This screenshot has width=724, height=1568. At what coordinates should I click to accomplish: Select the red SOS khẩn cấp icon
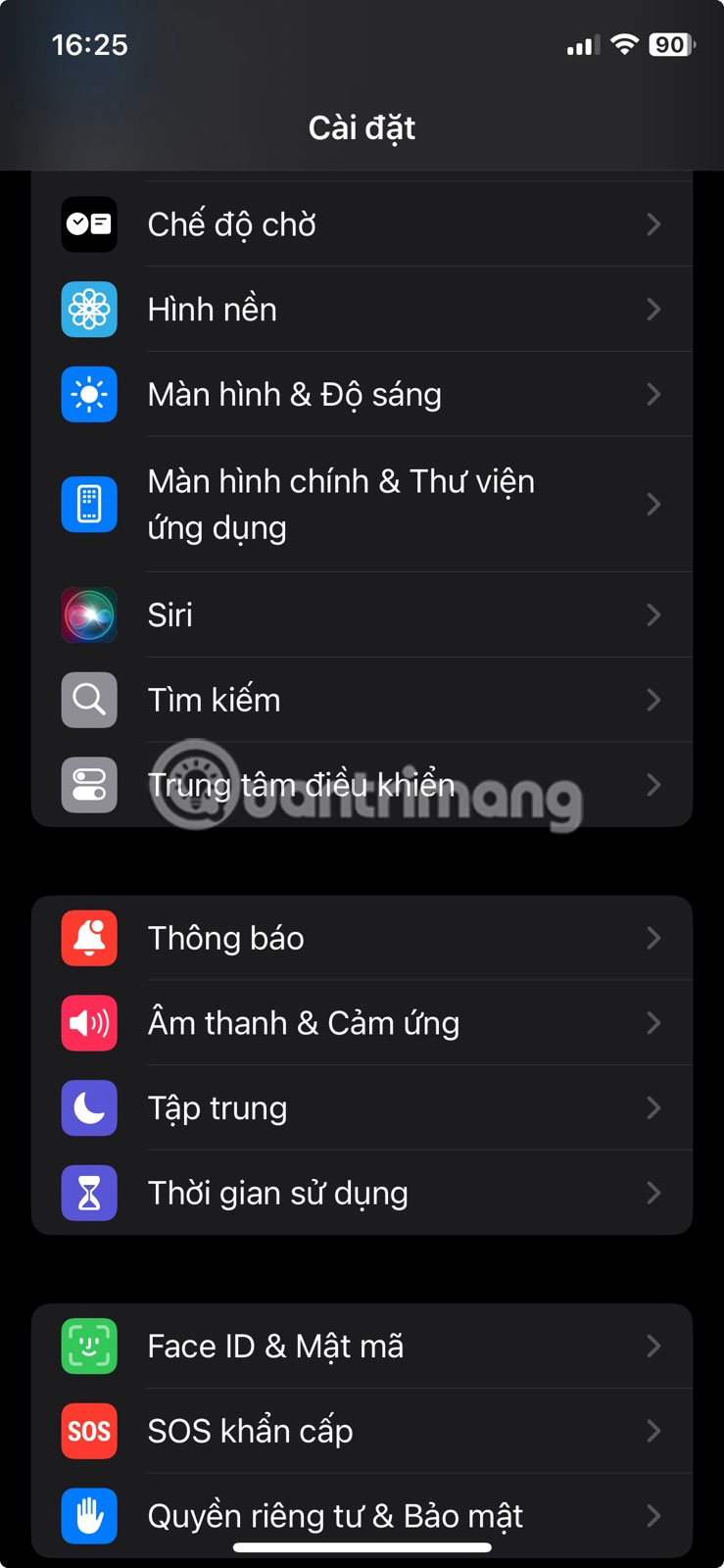(x=89, y=1431)
